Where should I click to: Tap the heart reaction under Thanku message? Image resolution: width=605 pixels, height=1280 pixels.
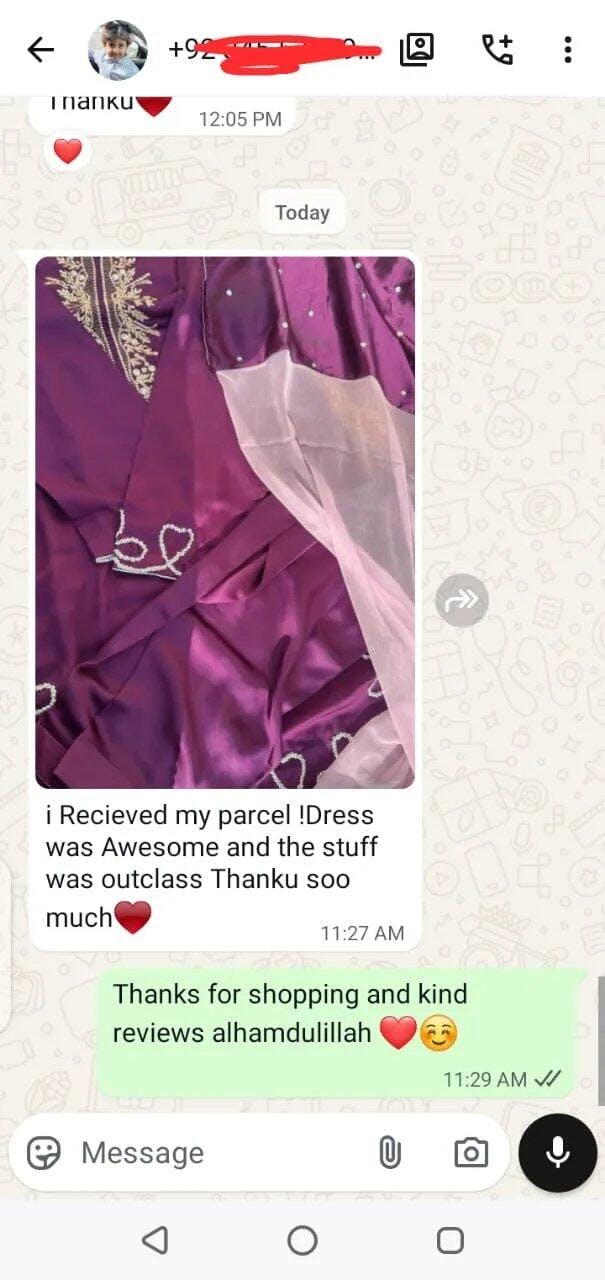67,151
